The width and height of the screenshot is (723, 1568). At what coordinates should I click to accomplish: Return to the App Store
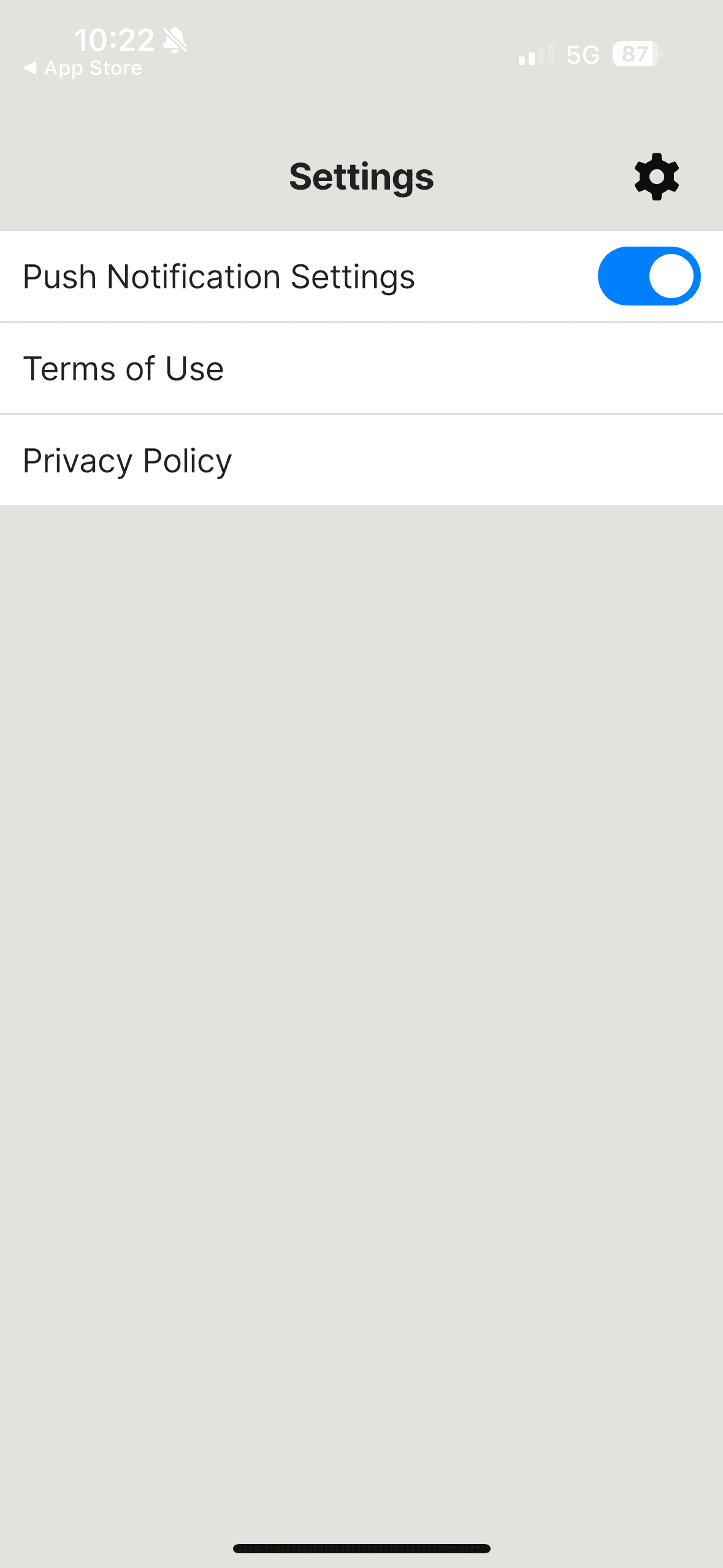coord(83,68)
